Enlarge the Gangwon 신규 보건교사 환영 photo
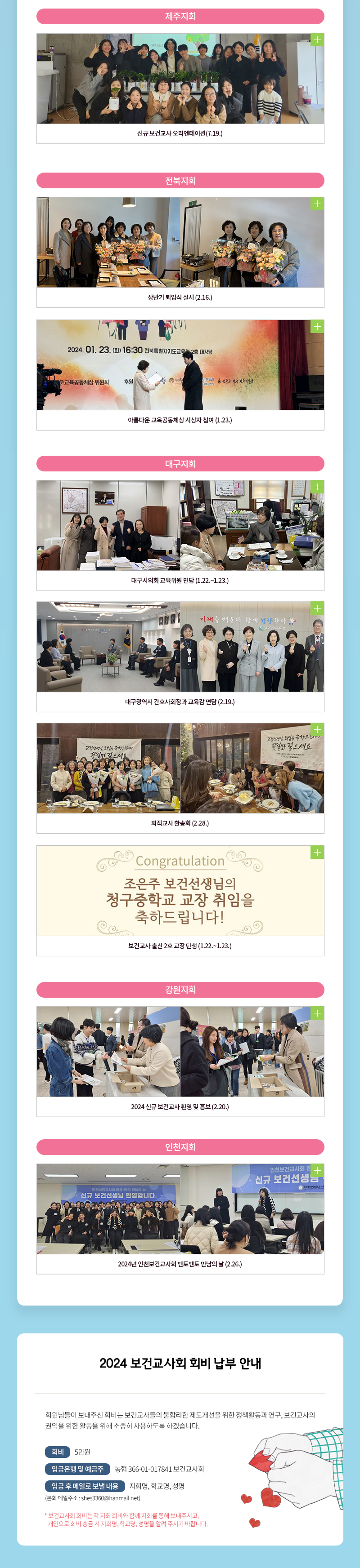360x1568 pixels. (317, 1013)
